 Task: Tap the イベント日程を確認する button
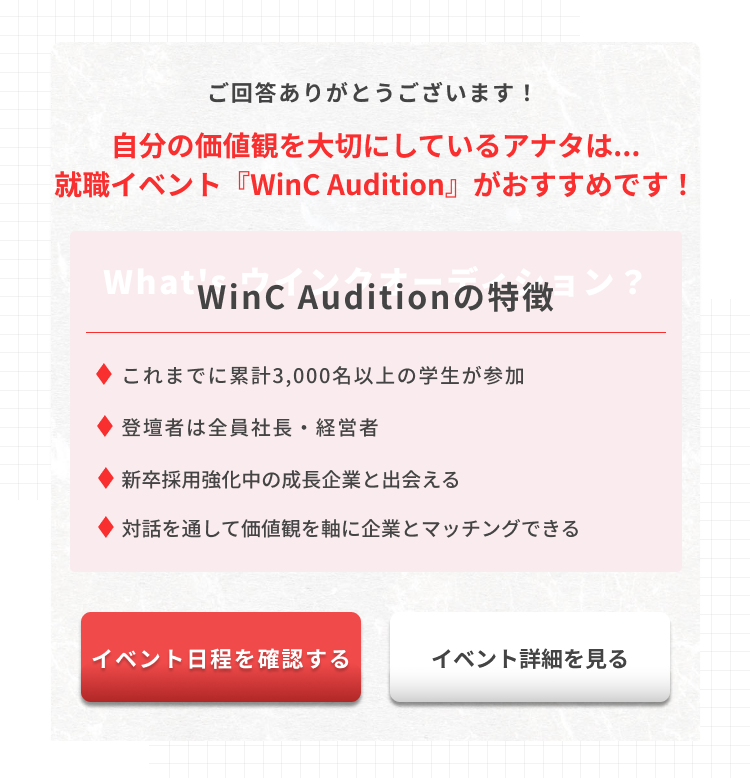(x=221, y=658)
